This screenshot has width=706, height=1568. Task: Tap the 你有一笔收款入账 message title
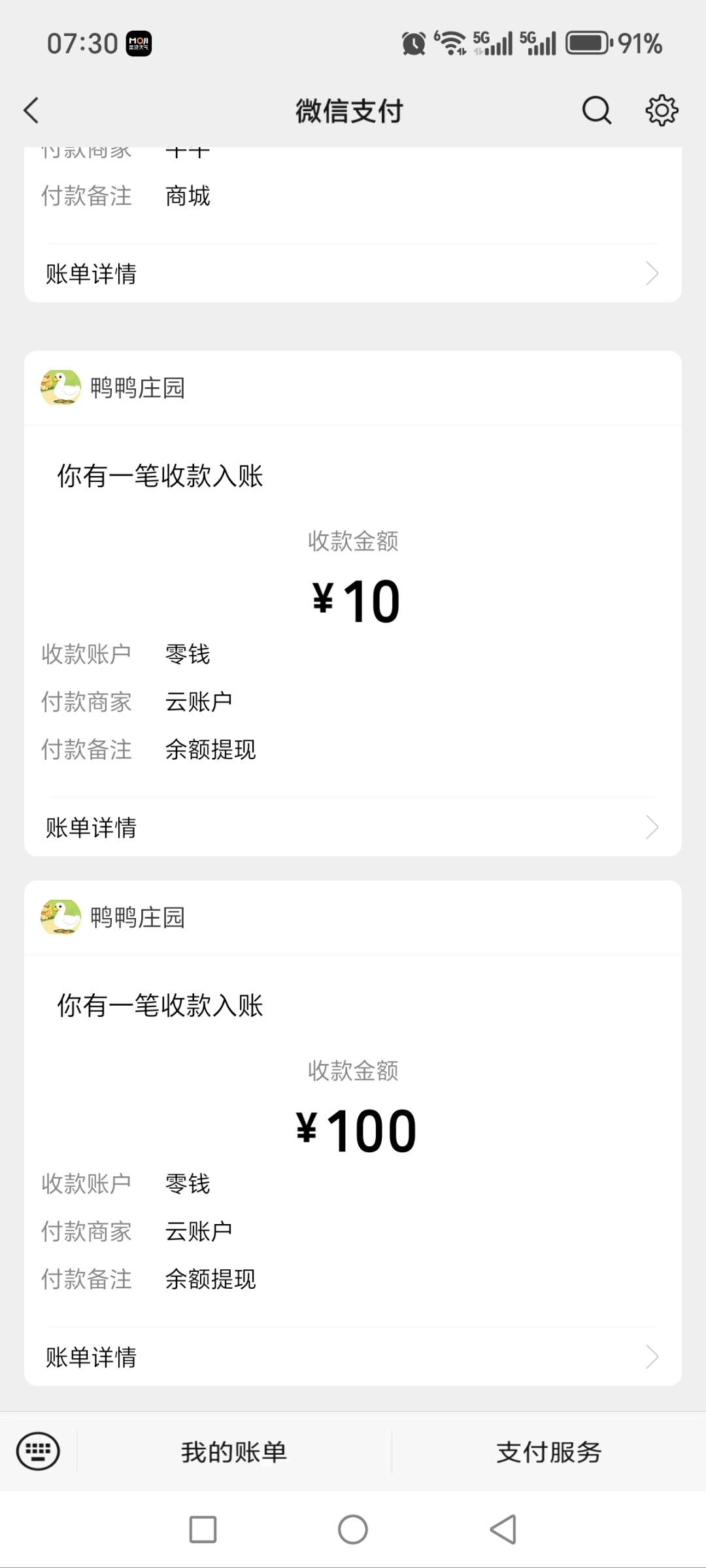[x=160, y=475]
